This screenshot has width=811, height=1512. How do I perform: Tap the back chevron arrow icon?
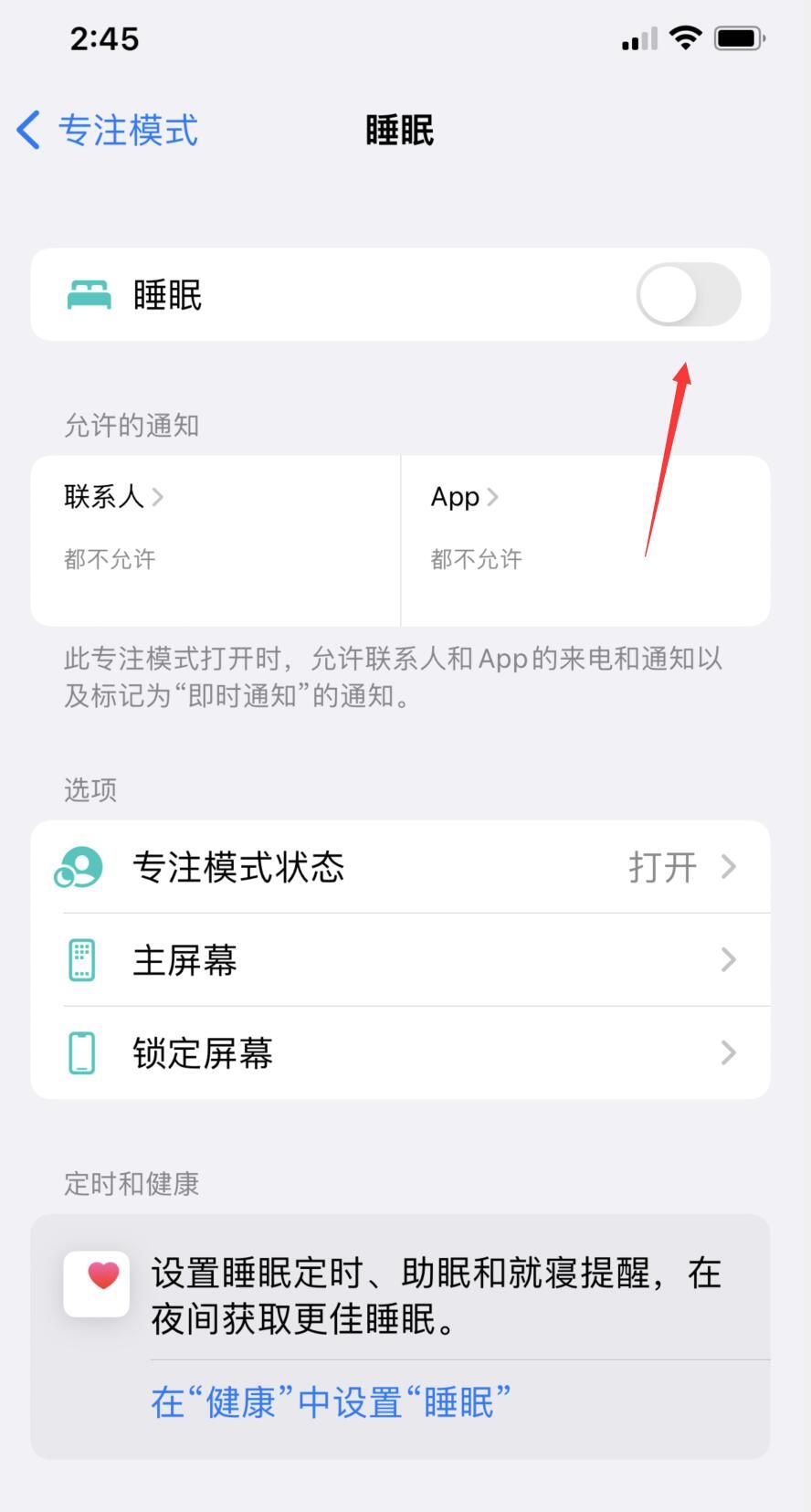coord(27,130)
